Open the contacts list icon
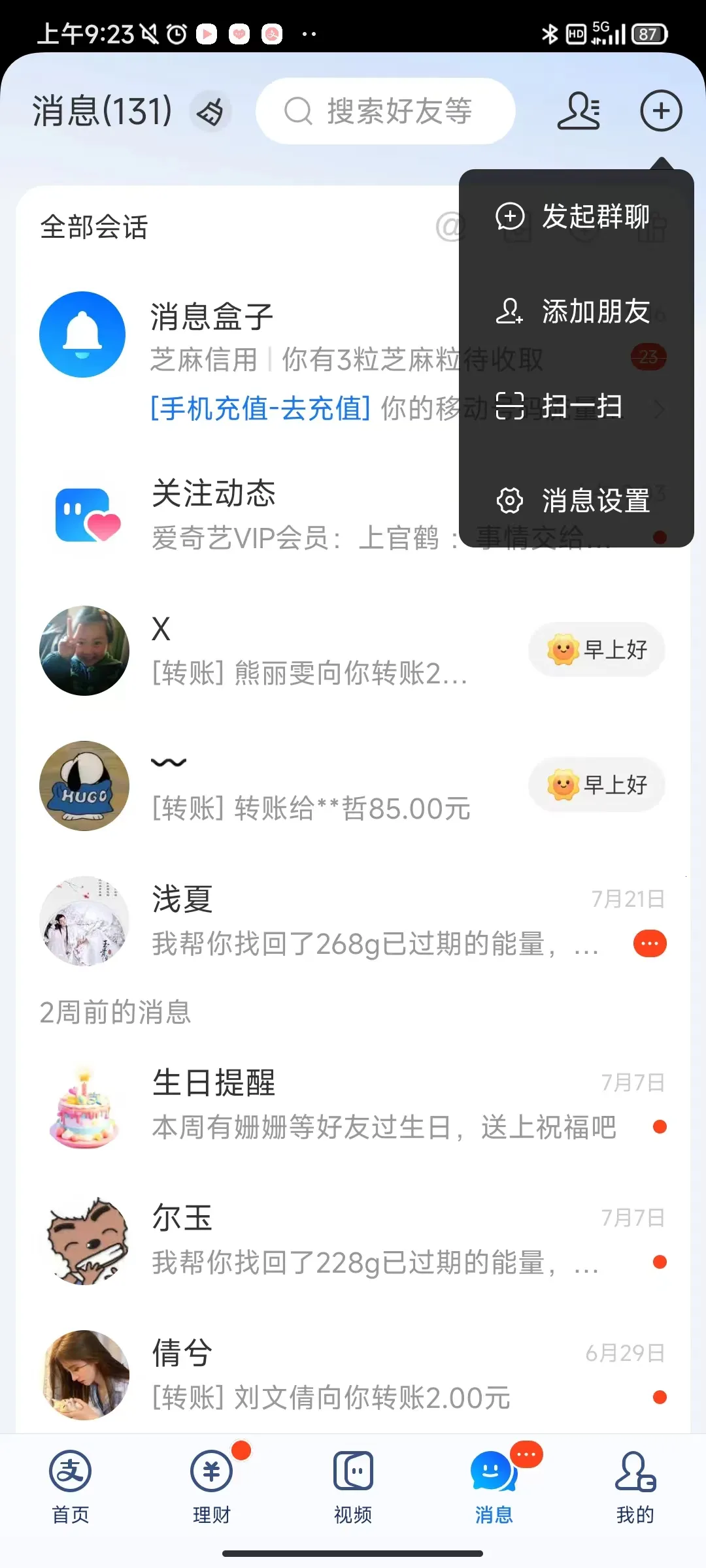Viewport: 706px width, 1568px height. (579, 110)
